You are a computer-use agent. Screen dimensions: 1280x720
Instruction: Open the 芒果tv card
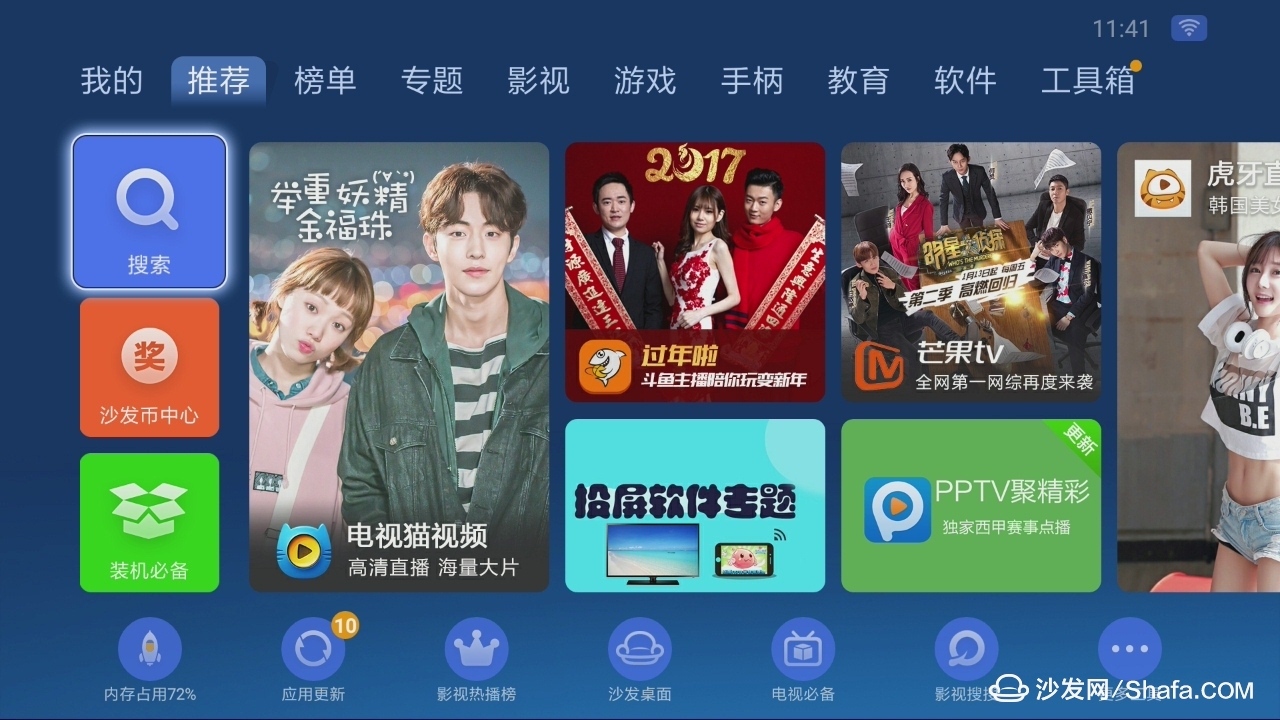[971, 272]
